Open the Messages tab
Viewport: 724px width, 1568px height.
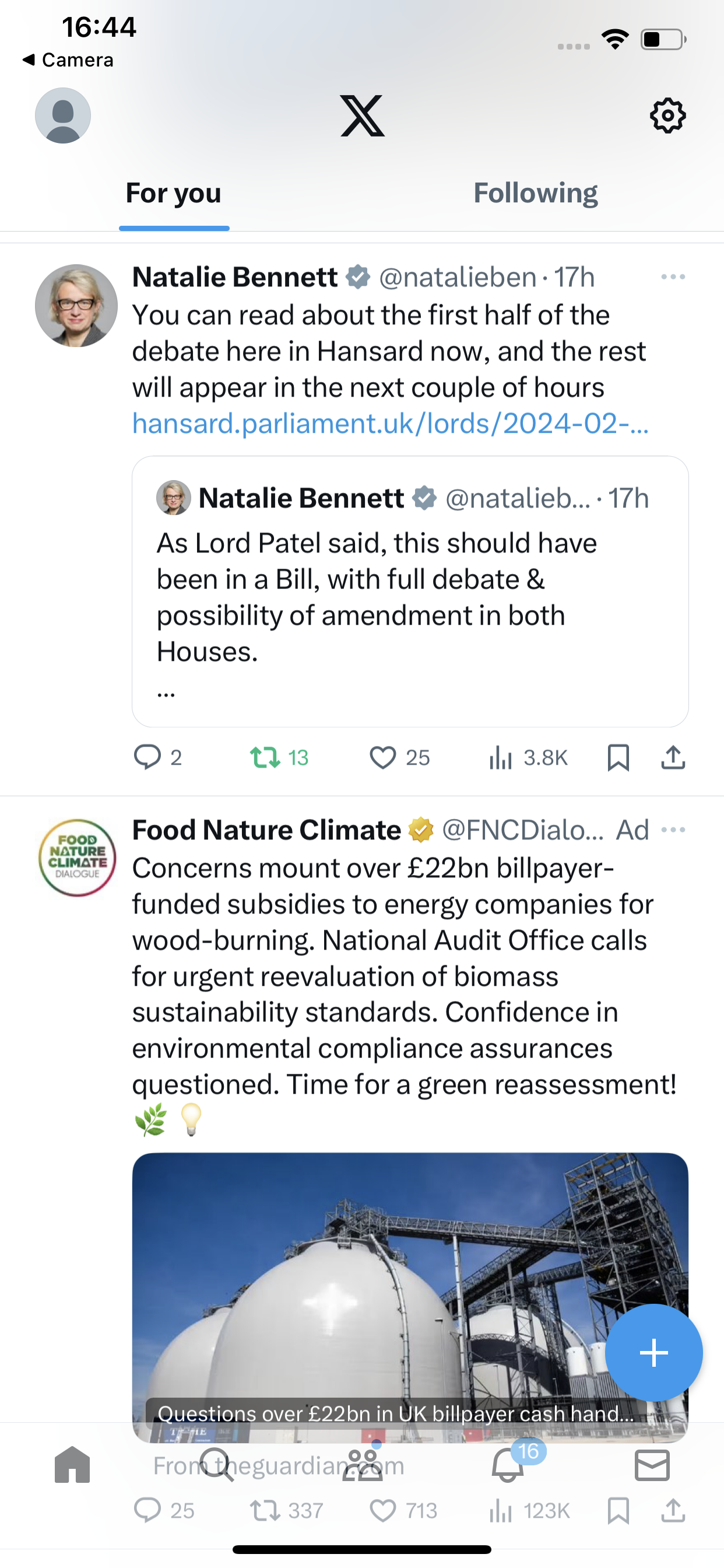coord(652,1464)
